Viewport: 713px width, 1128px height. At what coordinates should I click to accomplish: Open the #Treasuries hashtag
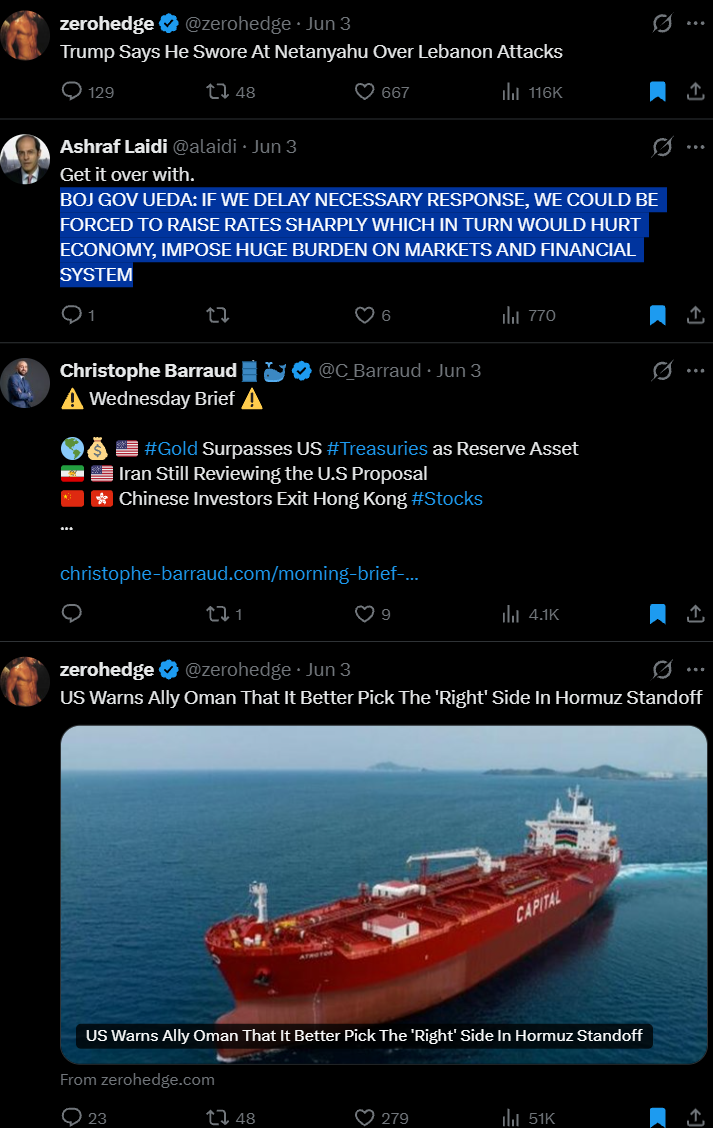click(377, 449)
